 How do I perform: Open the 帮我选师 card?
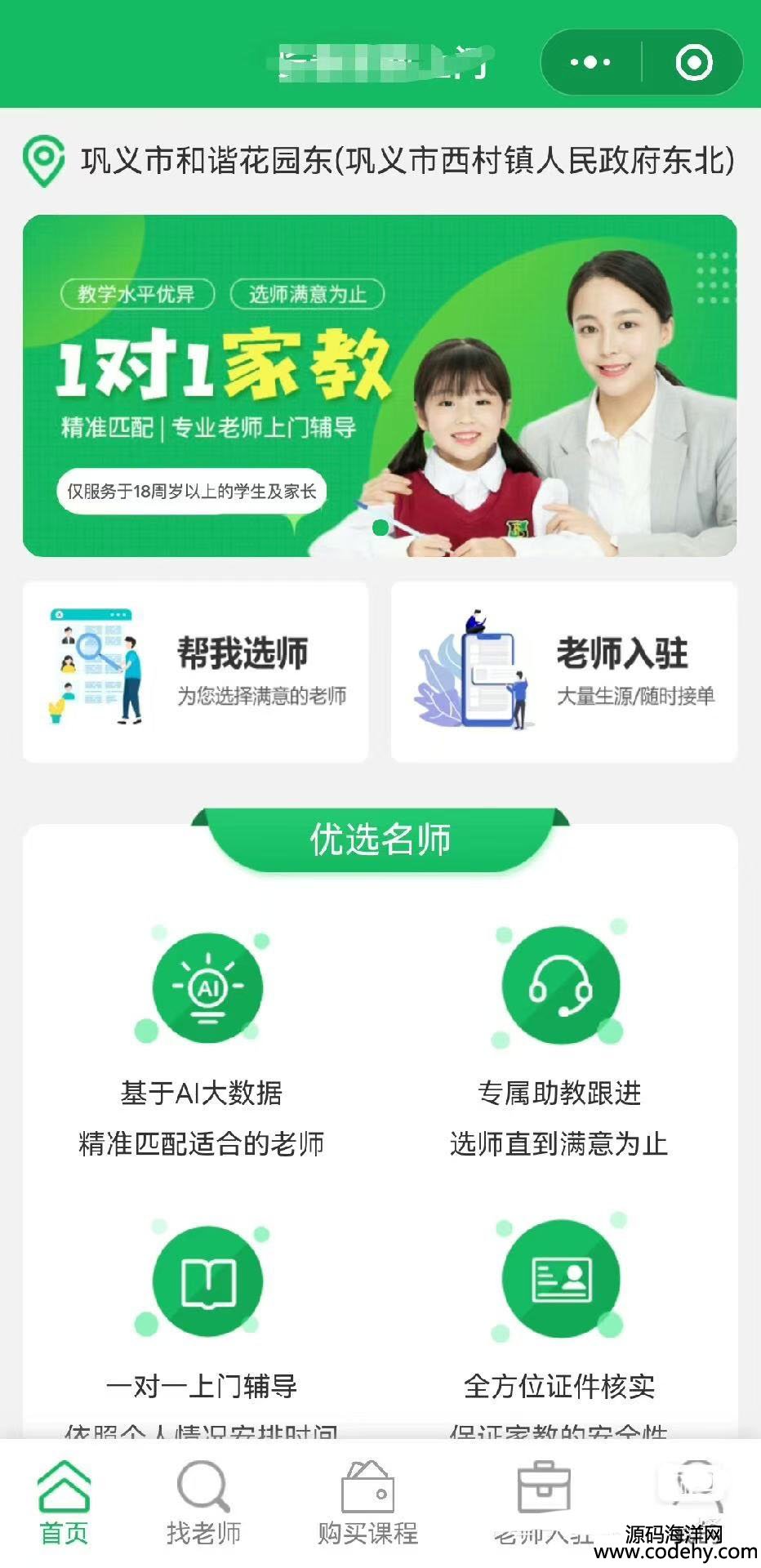(x=195, y=671)
